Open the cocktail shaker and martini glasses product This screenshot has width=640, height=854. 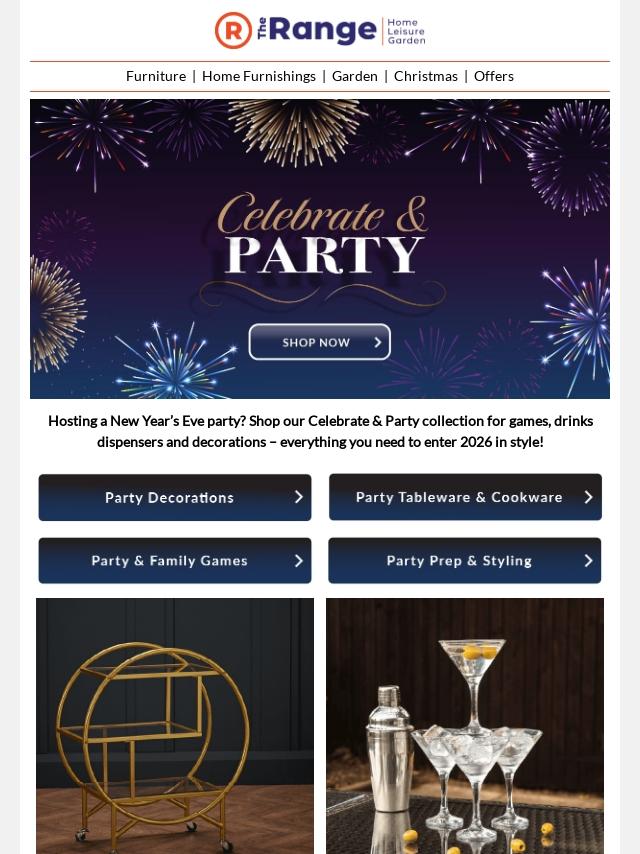[x=465, y=725]
